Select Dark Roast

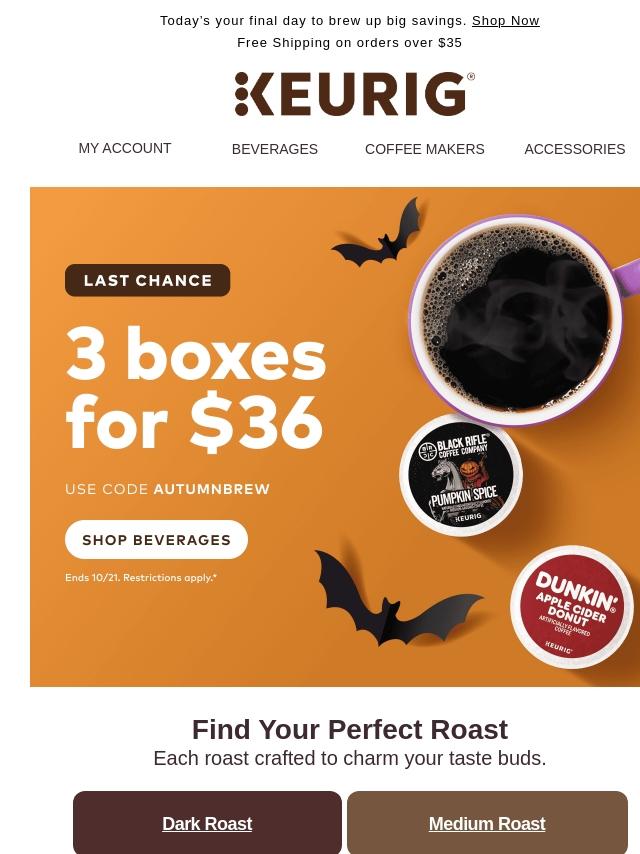point(207,824)
